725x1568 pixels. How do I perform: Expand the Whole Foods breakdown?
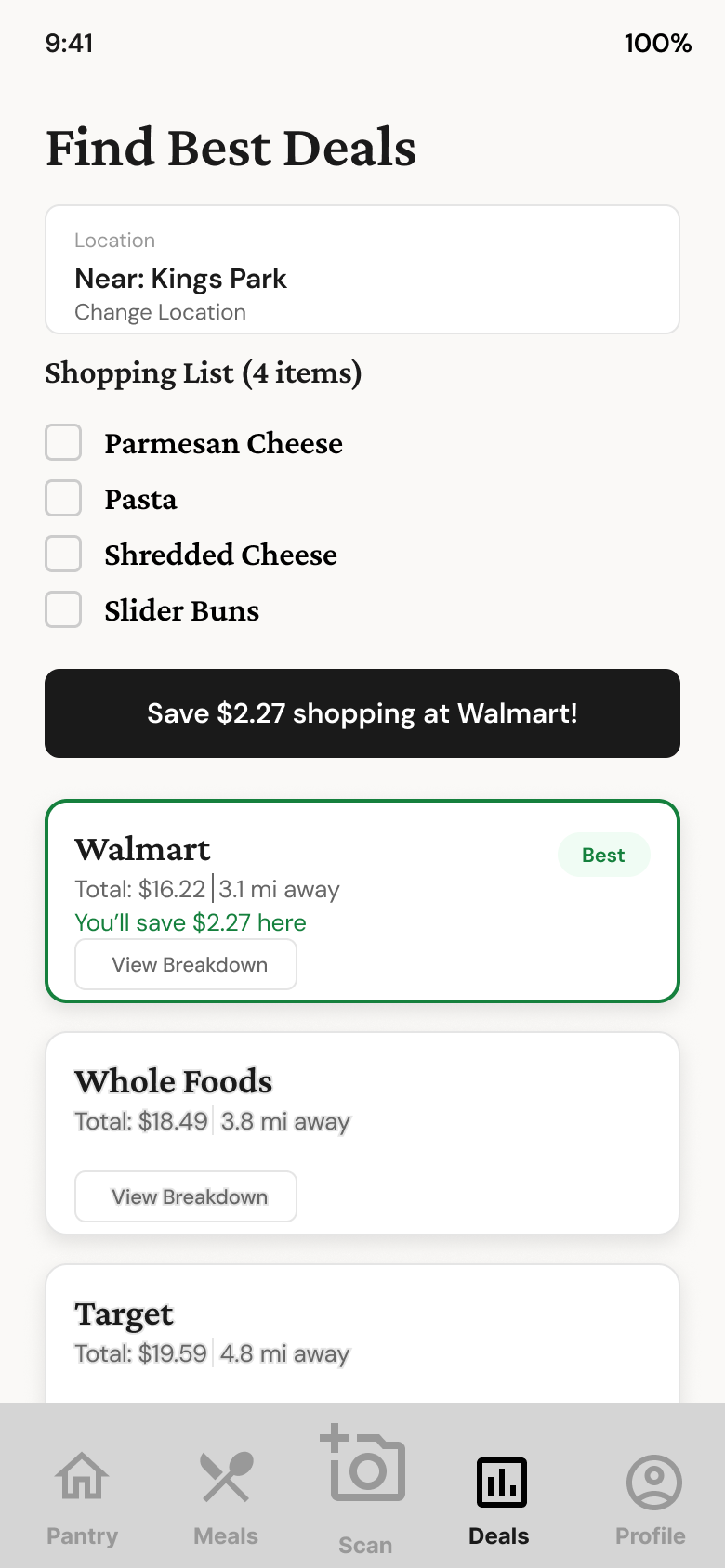[185, 1196]
